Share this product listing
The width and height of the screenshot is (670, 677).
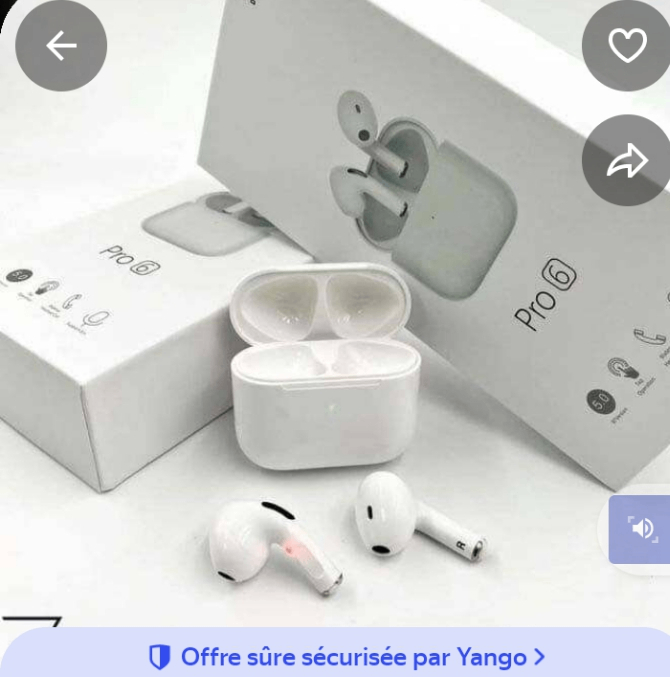click(x=627, y=160)
